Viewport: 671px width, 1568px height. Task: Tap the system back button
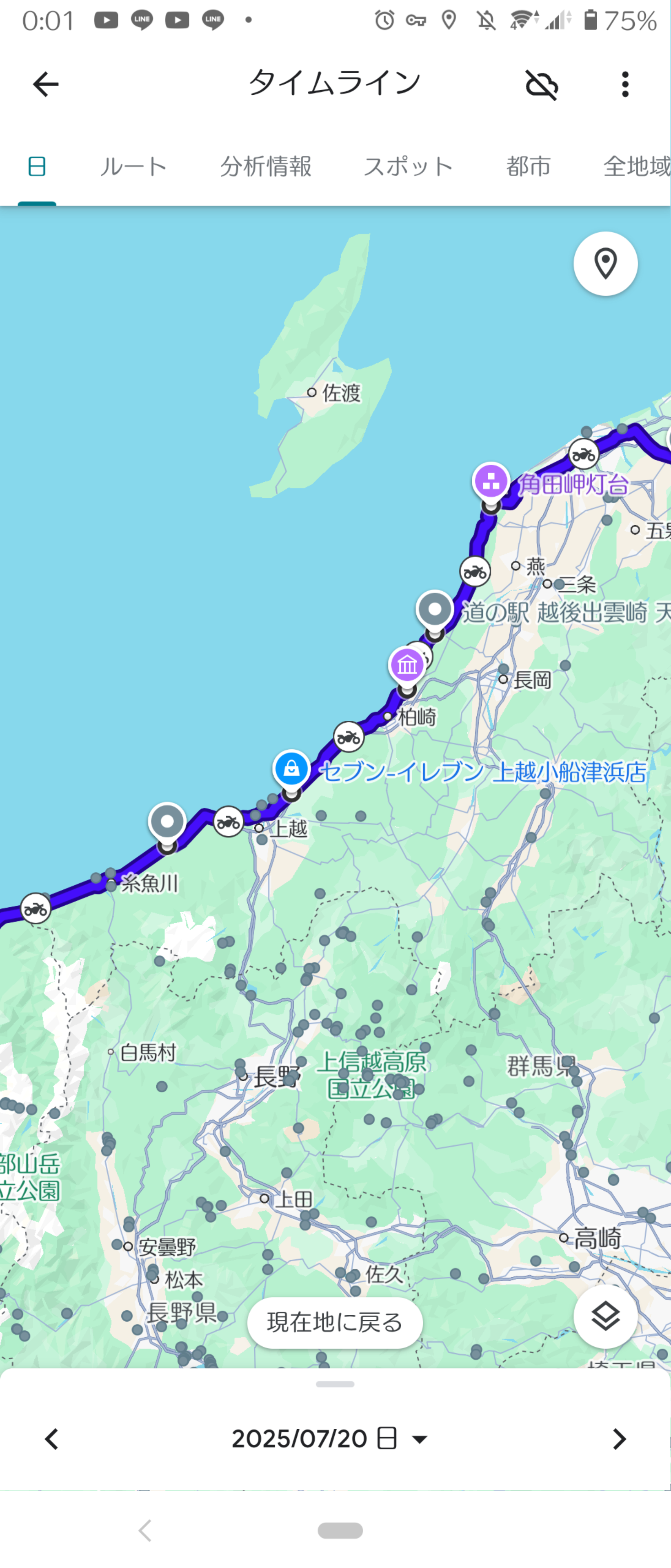tap(145, 1530)
